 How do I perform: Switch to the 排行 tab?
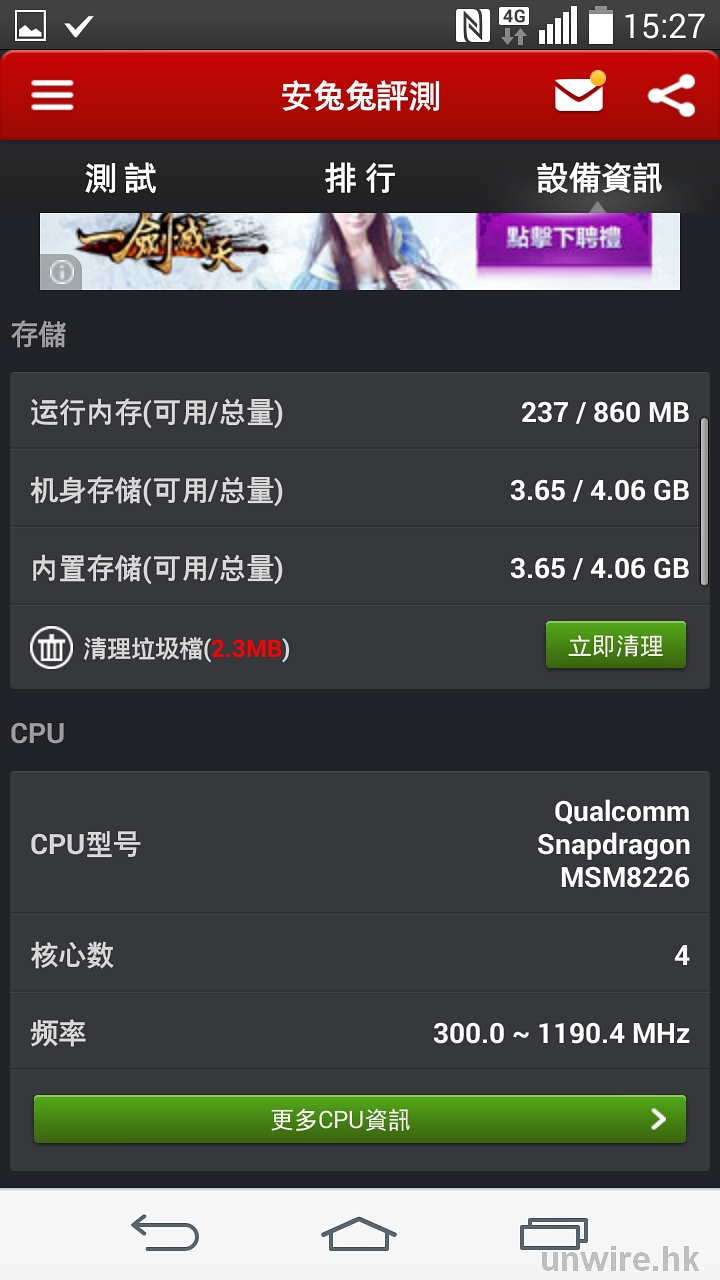360,179
